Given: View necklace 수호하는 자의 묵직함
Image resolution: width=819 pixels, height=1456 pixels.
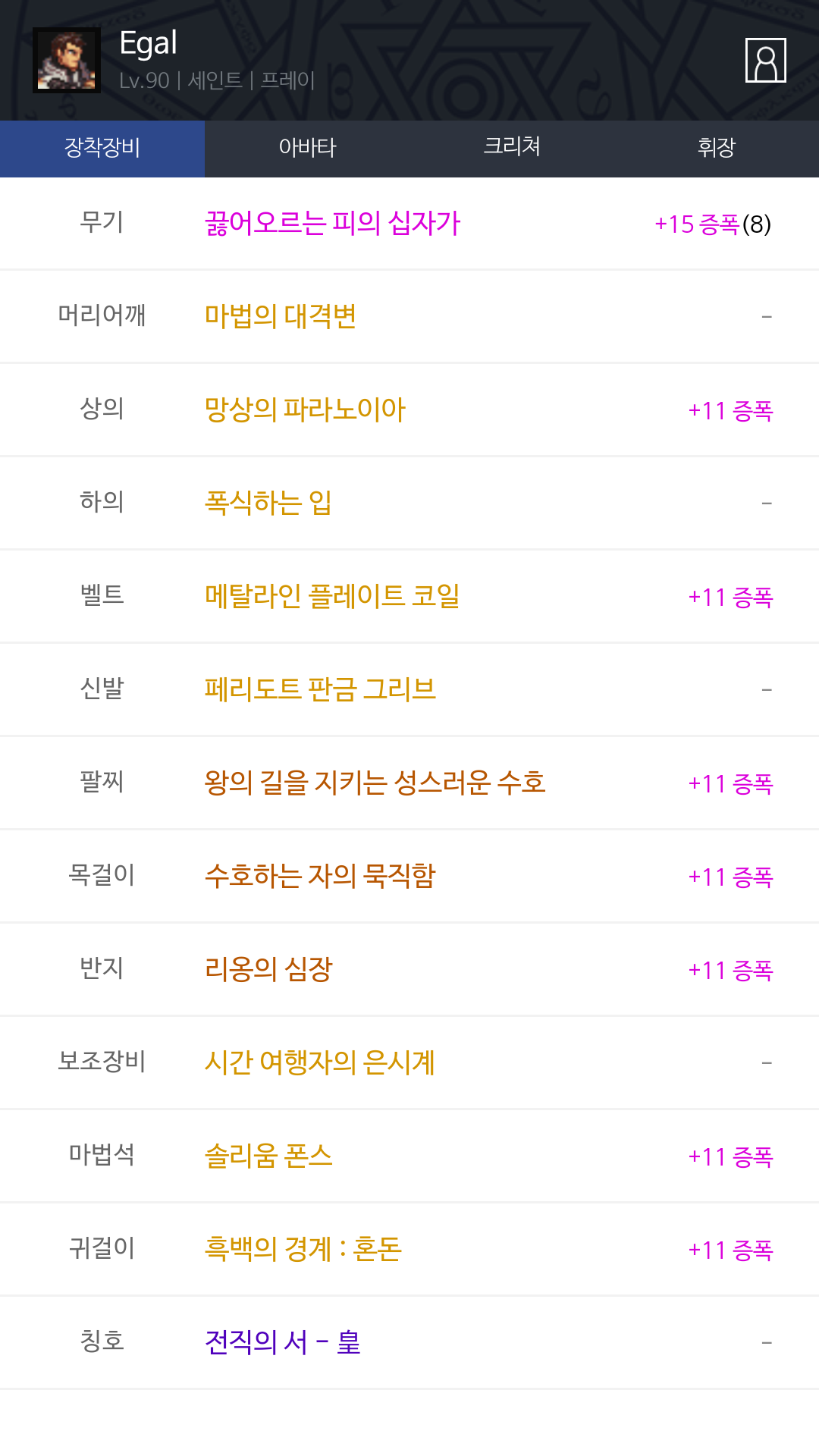Looking at the screenshot, I should [320, 876].
